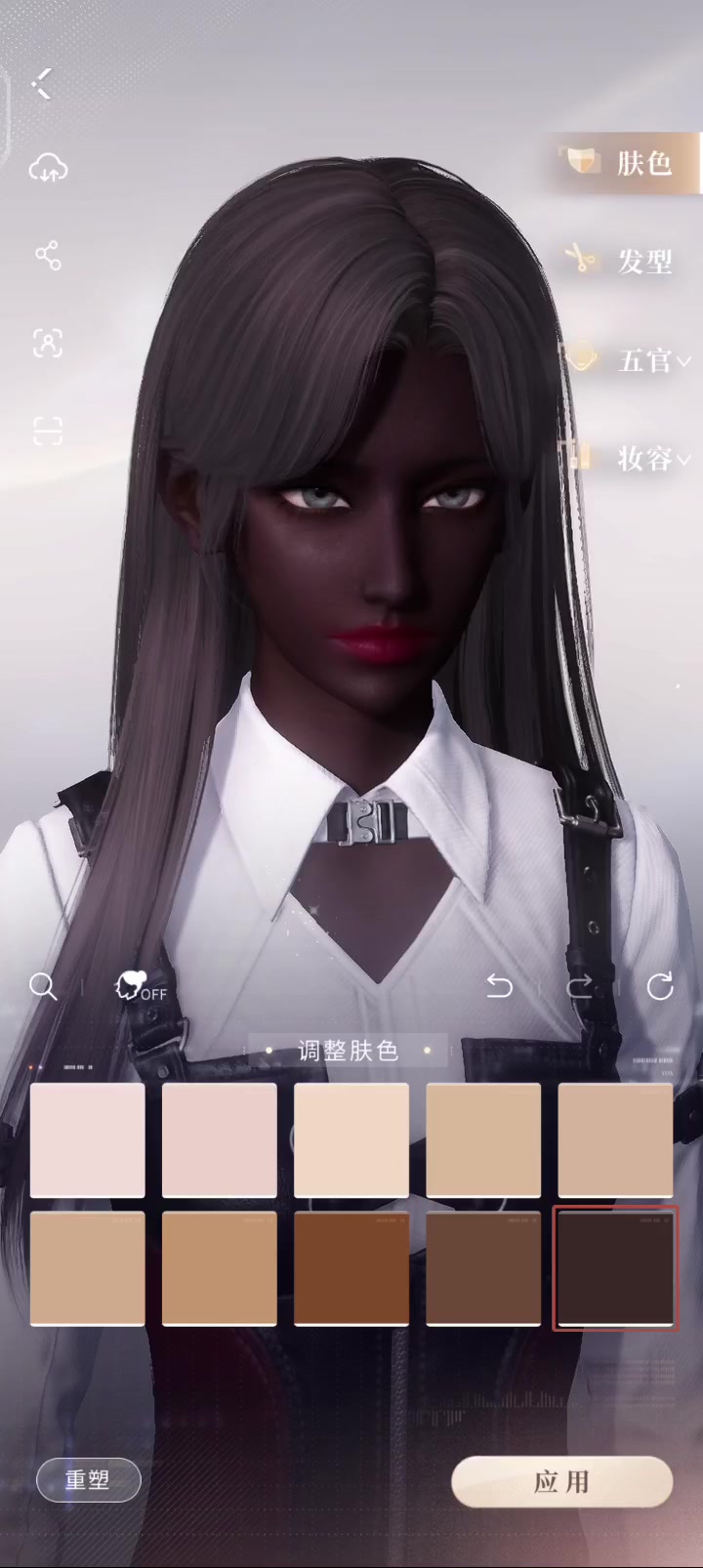The height and width of the screenshot is (1568, 703).
Task: Apply changes with the 应用 button
Action: pos(561,1481)
